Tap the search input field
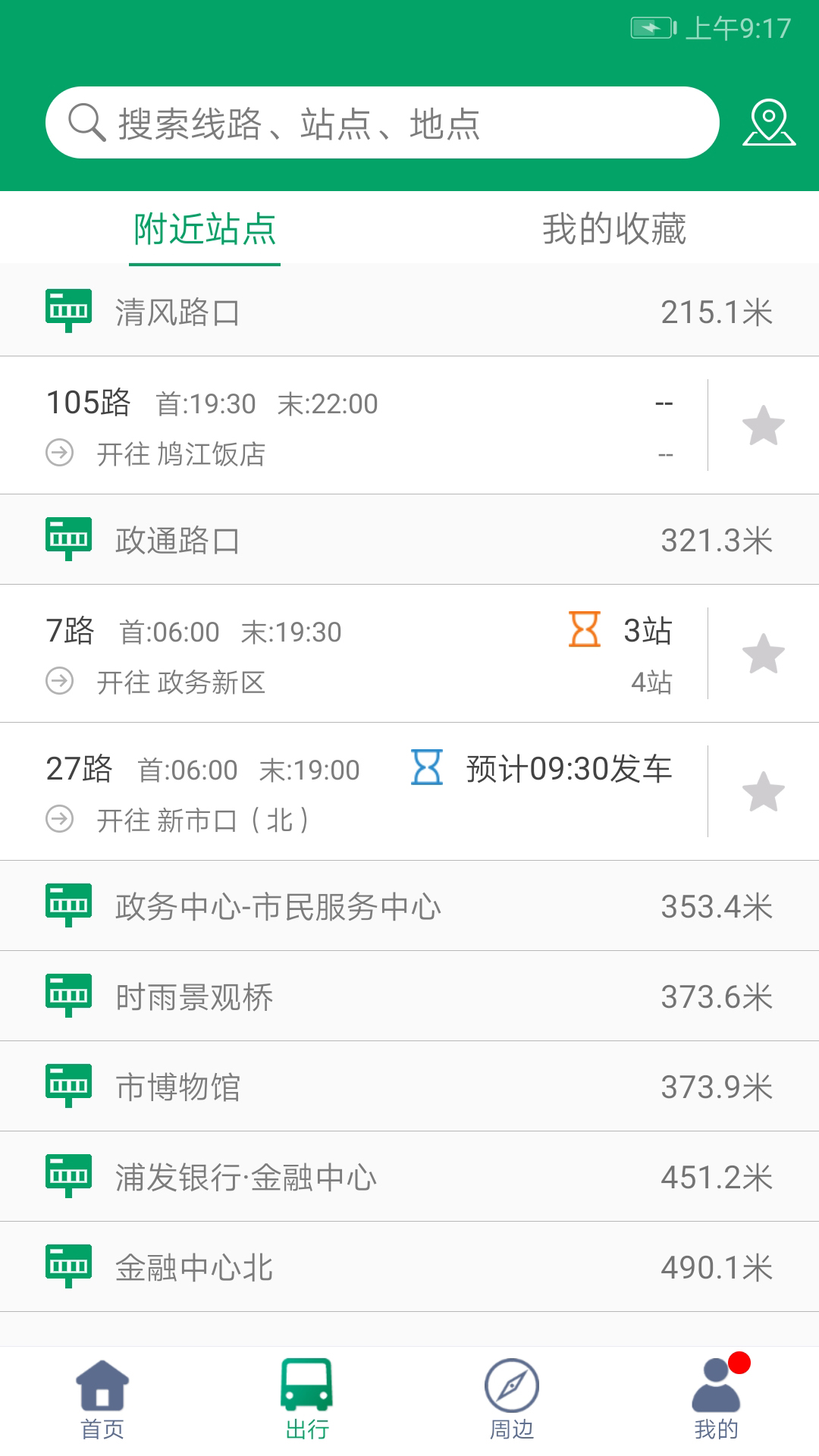This screenshot has height=1456, width=819. tap(379, 121)
